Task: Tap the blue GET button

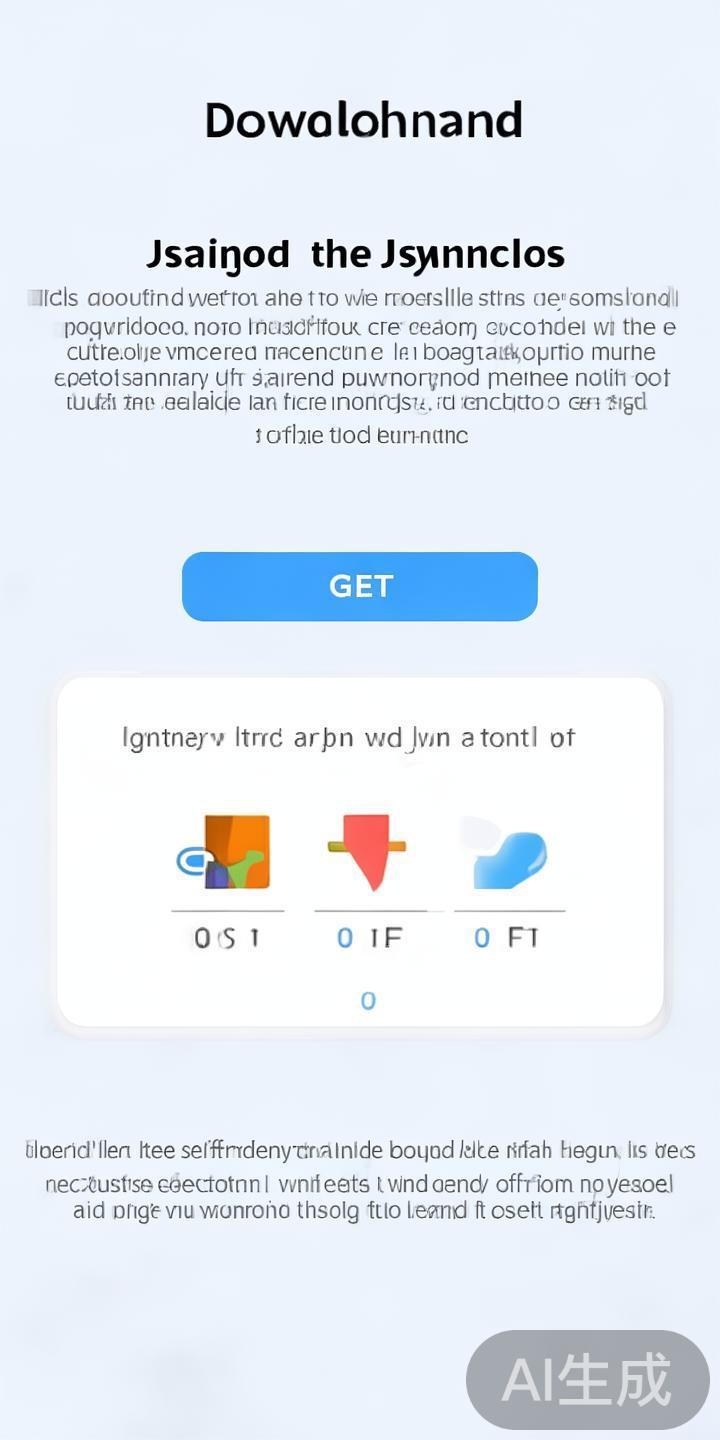Action: pos(360,586)
